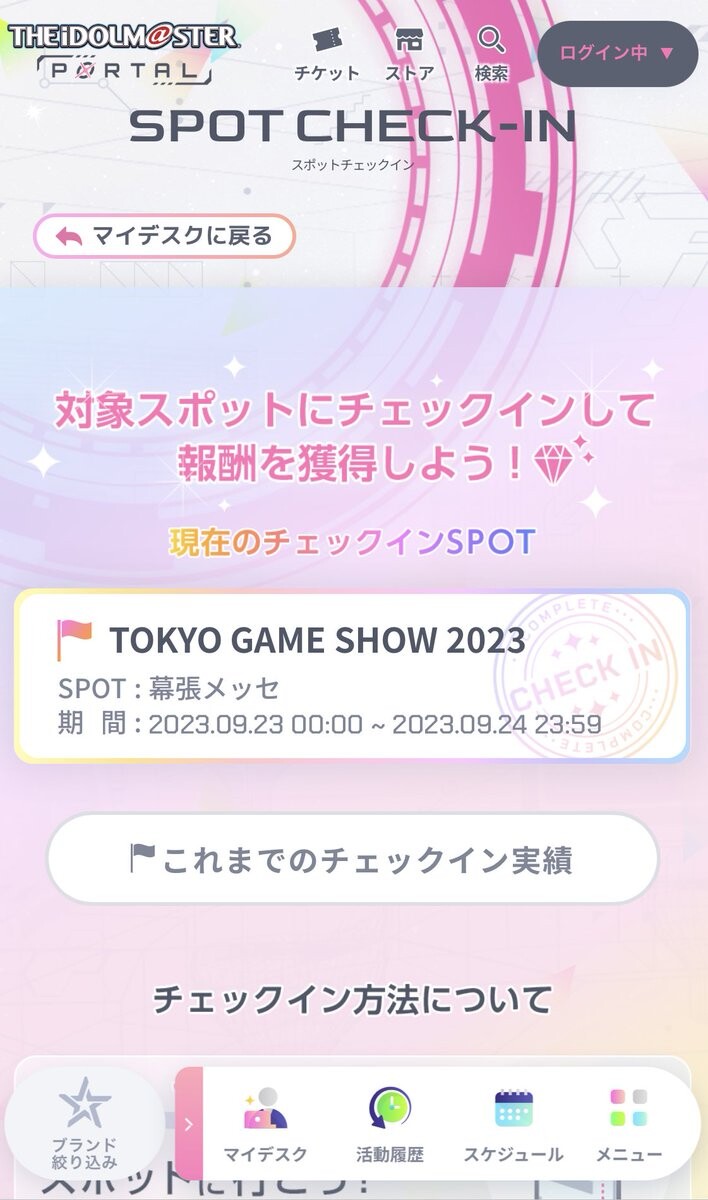The width and height of the screenshot is (708, 1200).
Task: Go back via マイデスクに戻る
Action: [165, 236]
